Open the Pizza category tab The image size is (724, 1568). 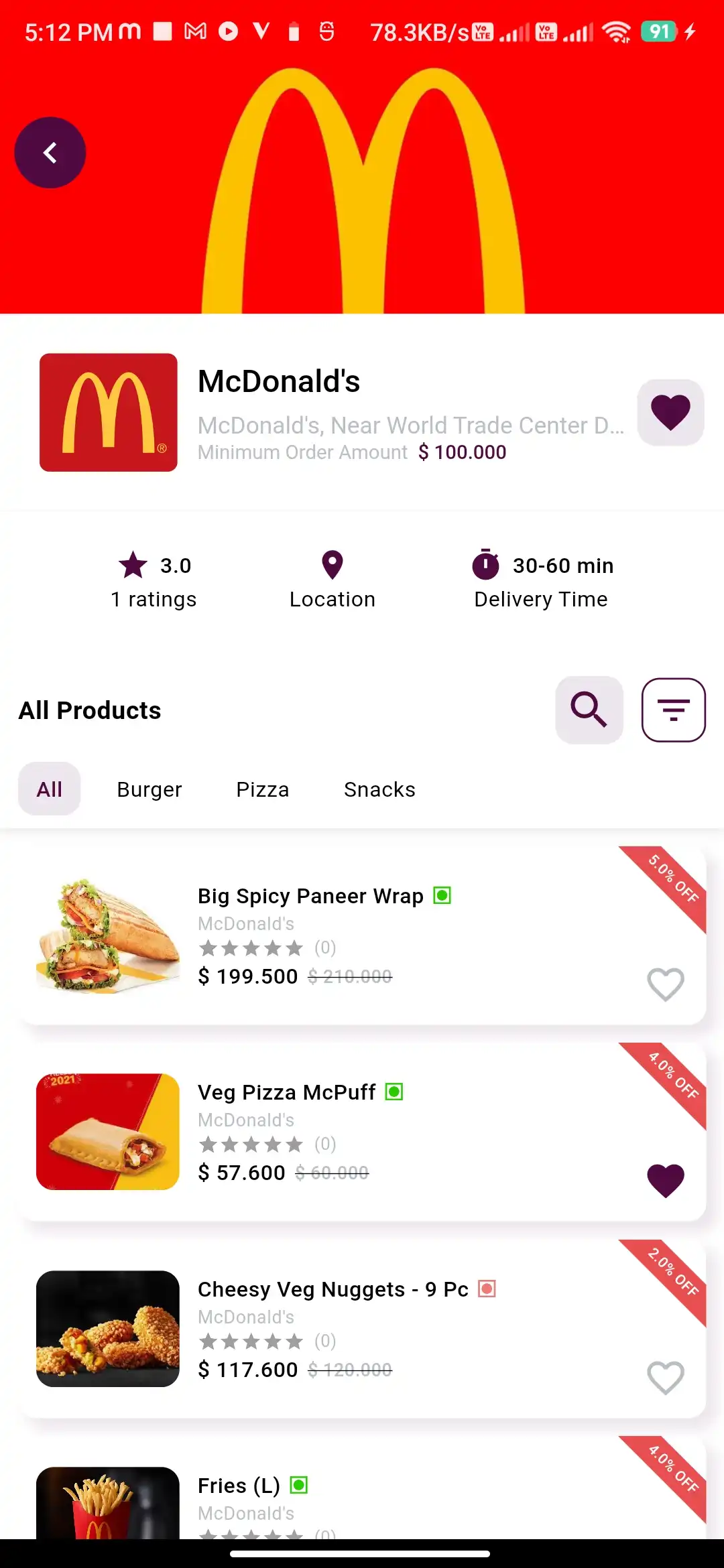coord(262,789)
